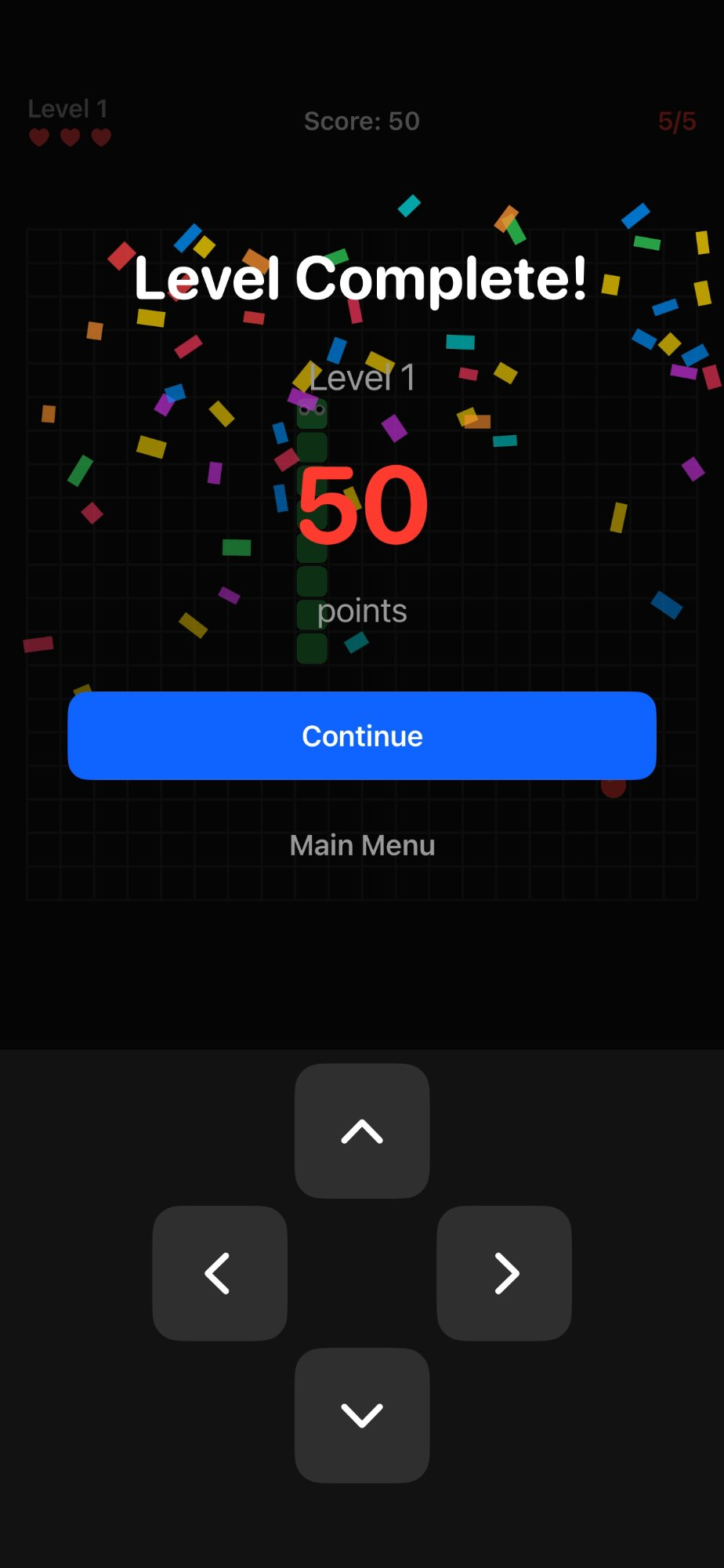Tap the left arrow direction button
The height and width of the screenshot is (1568, 724).
click(219, 1273)
